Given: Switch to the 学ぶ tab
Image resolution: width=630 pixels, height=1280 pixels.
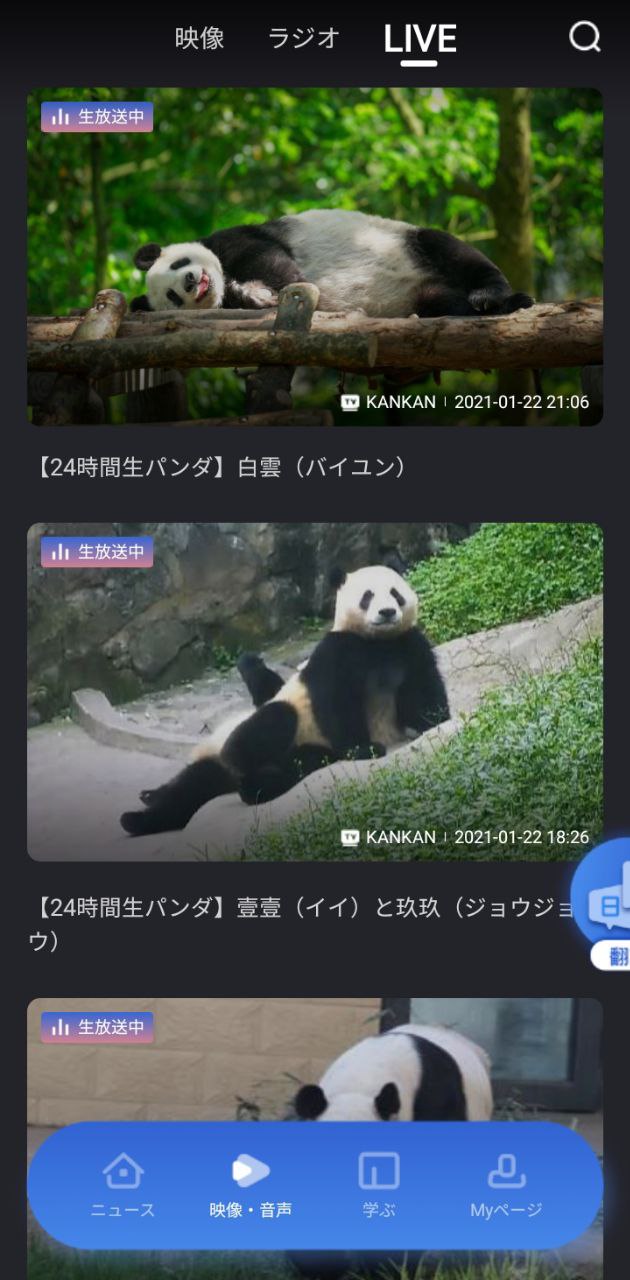Looking at the screenshot, I should (379, 1185).
